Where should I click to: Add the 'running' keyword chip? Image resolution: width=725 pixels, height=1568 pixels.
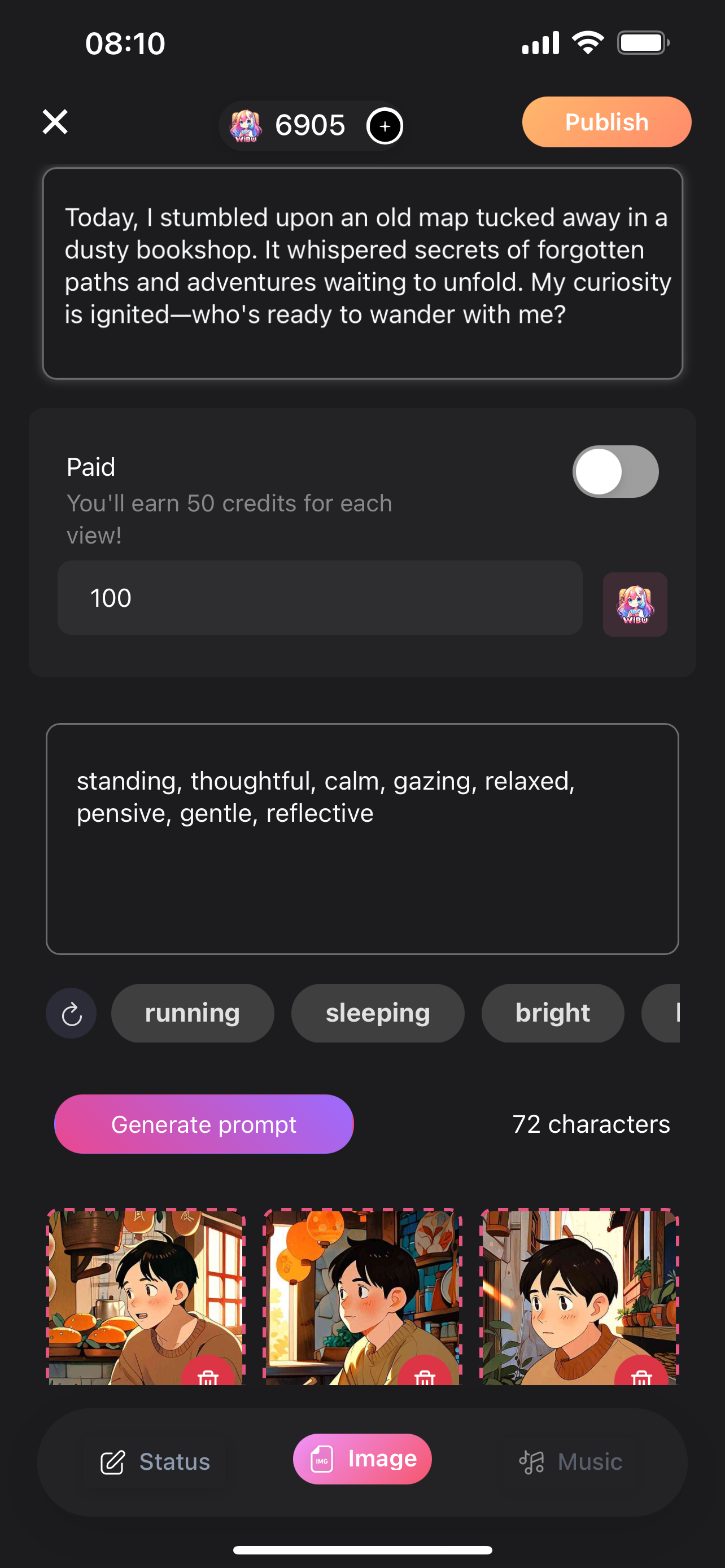pos(193,1014)
